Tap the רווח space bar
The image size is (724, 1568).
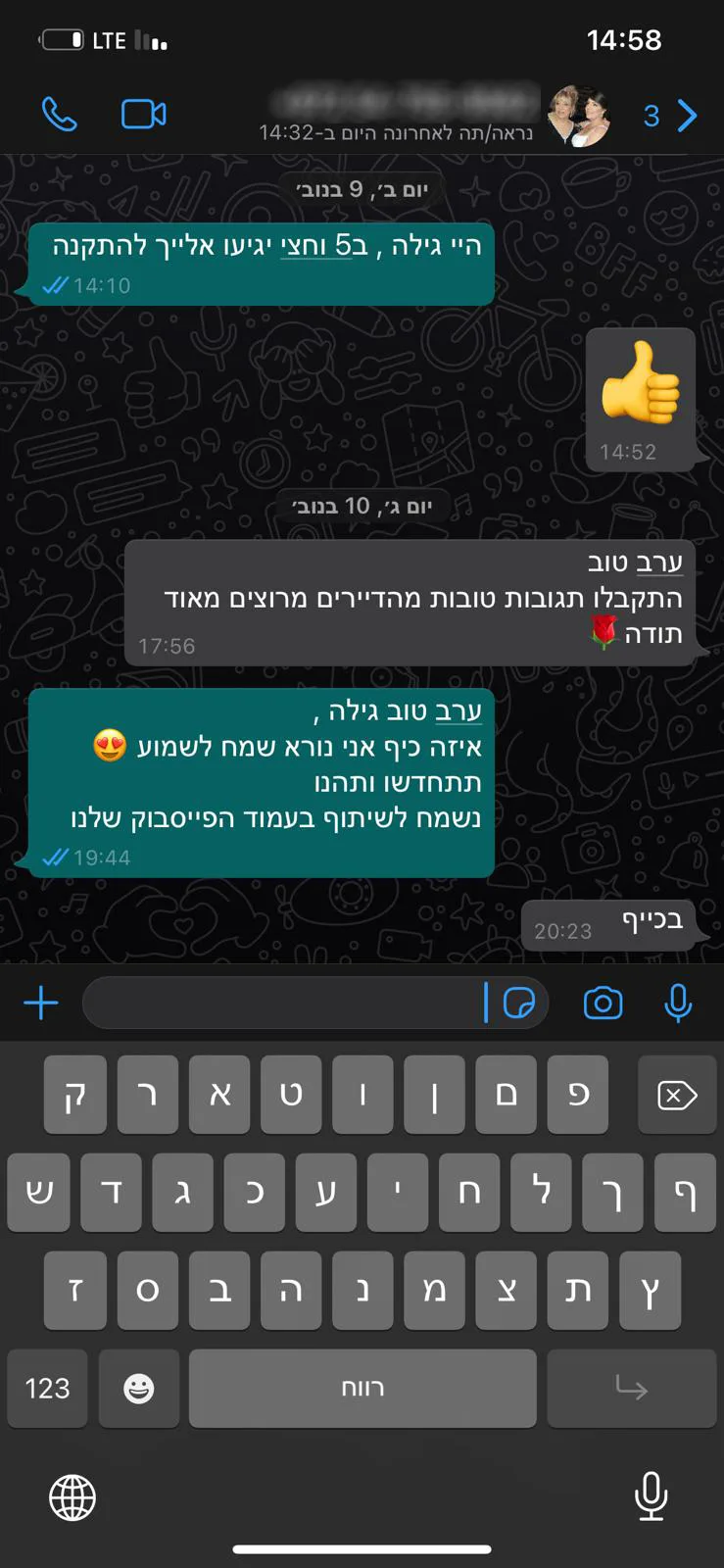tap(362, 1388)
